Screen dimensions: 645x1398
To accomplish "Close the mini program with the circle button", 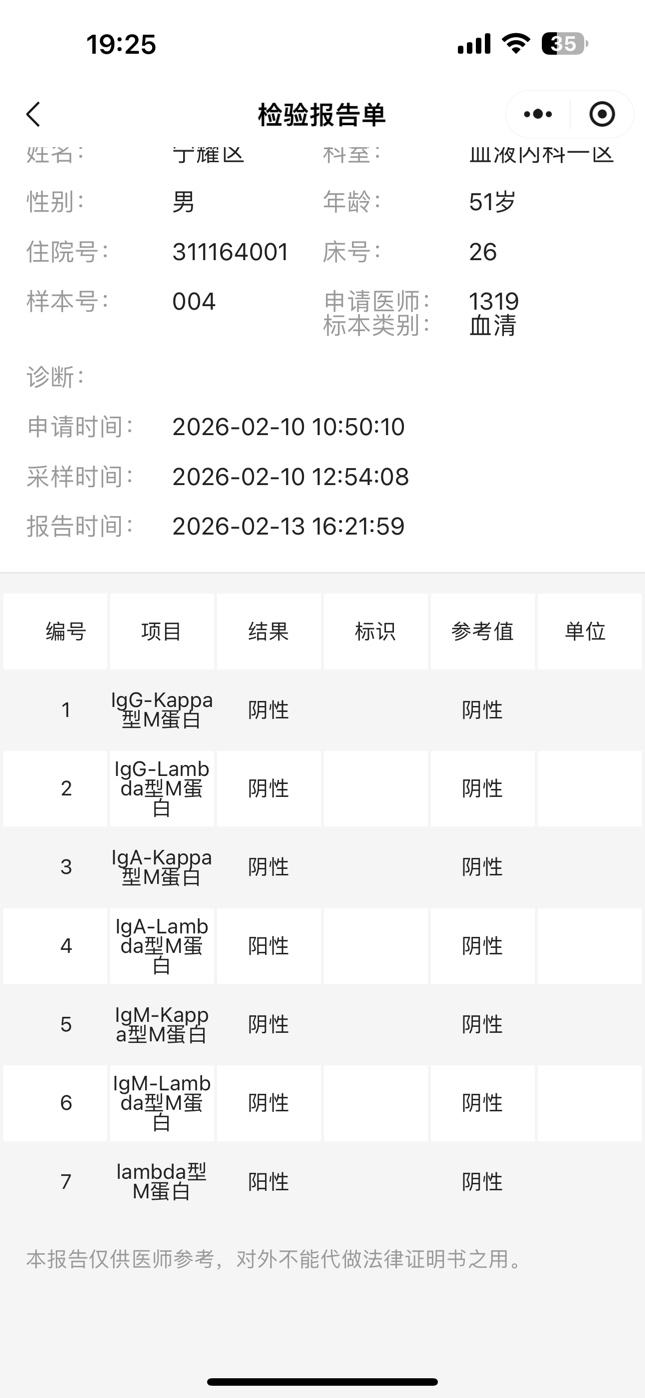I will click(602, 114).
